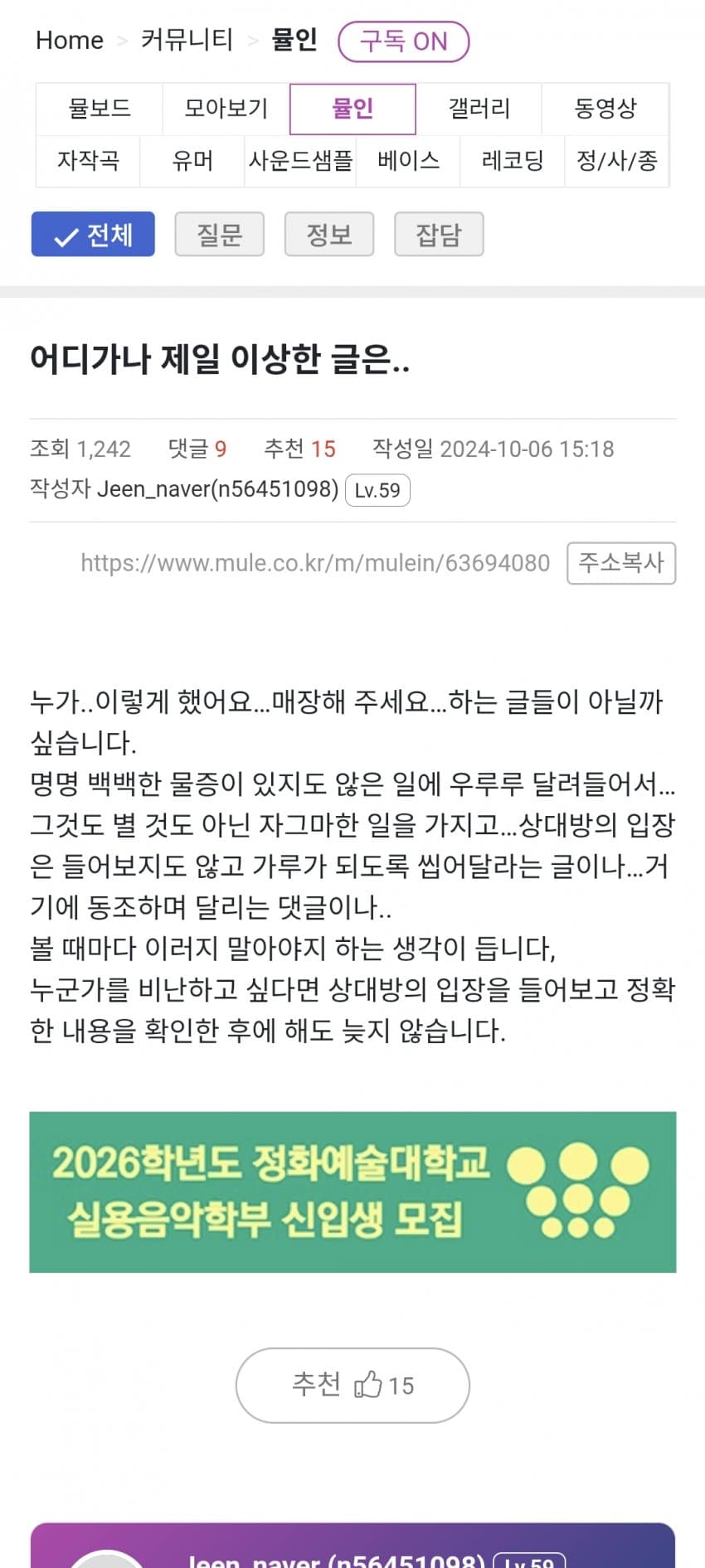Filter posts by 잡담
This screenshot has height=1568, width=705.
[x=438, y=235]
